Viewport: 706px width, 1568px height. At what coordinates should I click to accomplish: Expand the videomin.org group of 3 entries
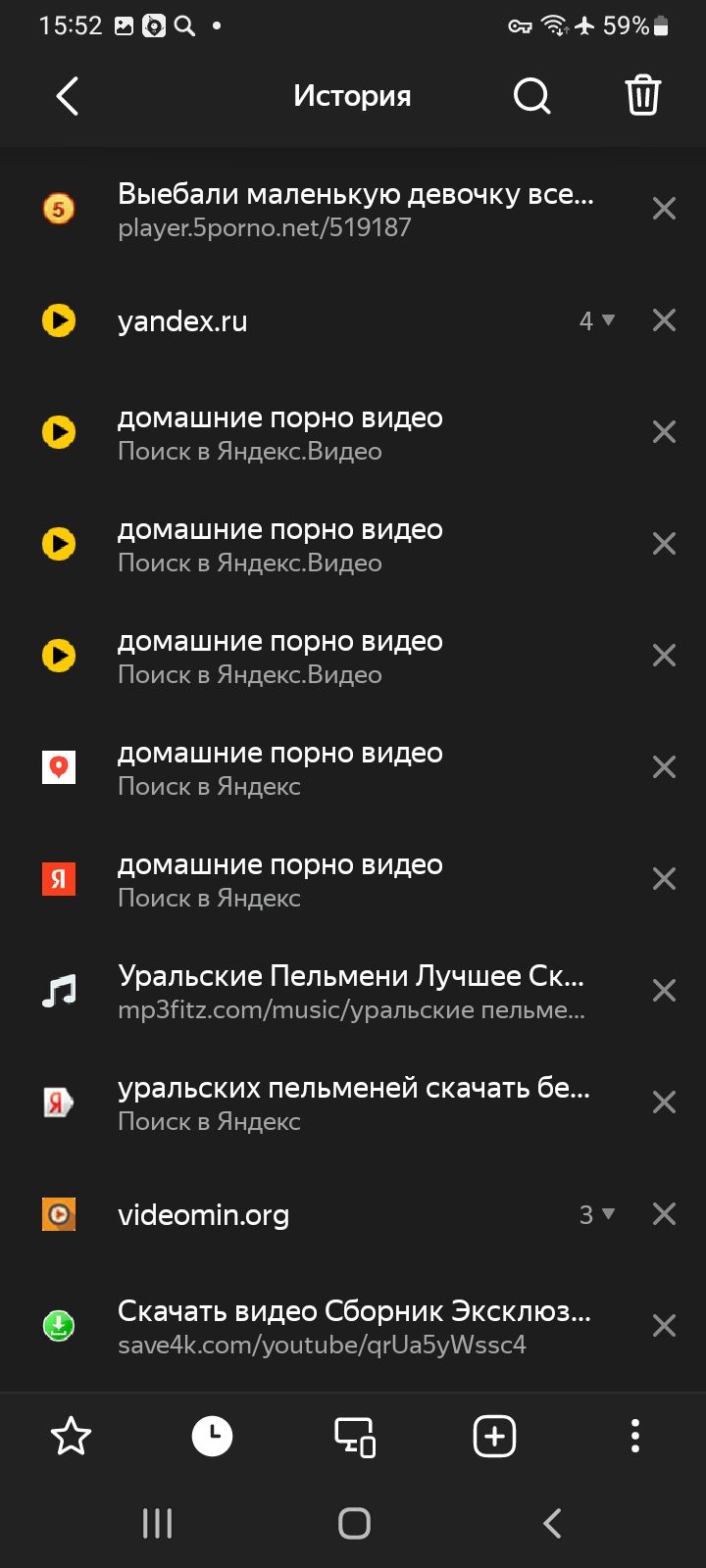[x=596, y=1214]
